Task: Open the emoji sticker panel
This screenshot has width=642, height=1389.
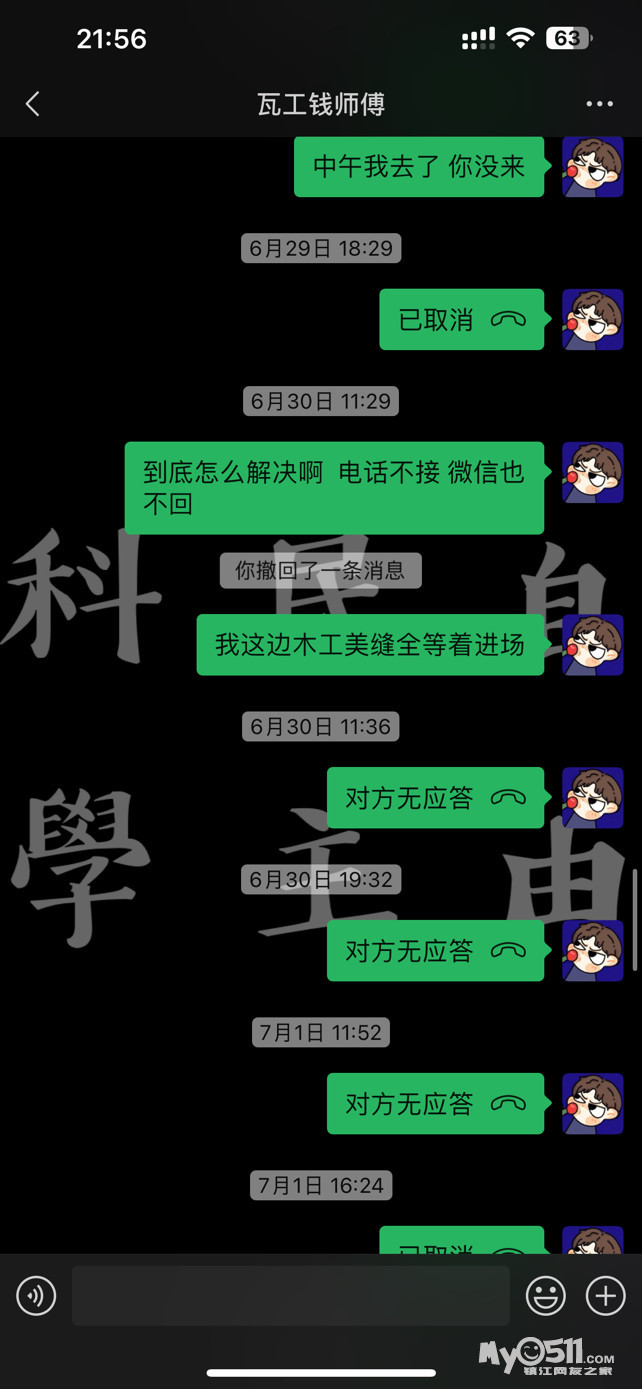Action: 546,1297
